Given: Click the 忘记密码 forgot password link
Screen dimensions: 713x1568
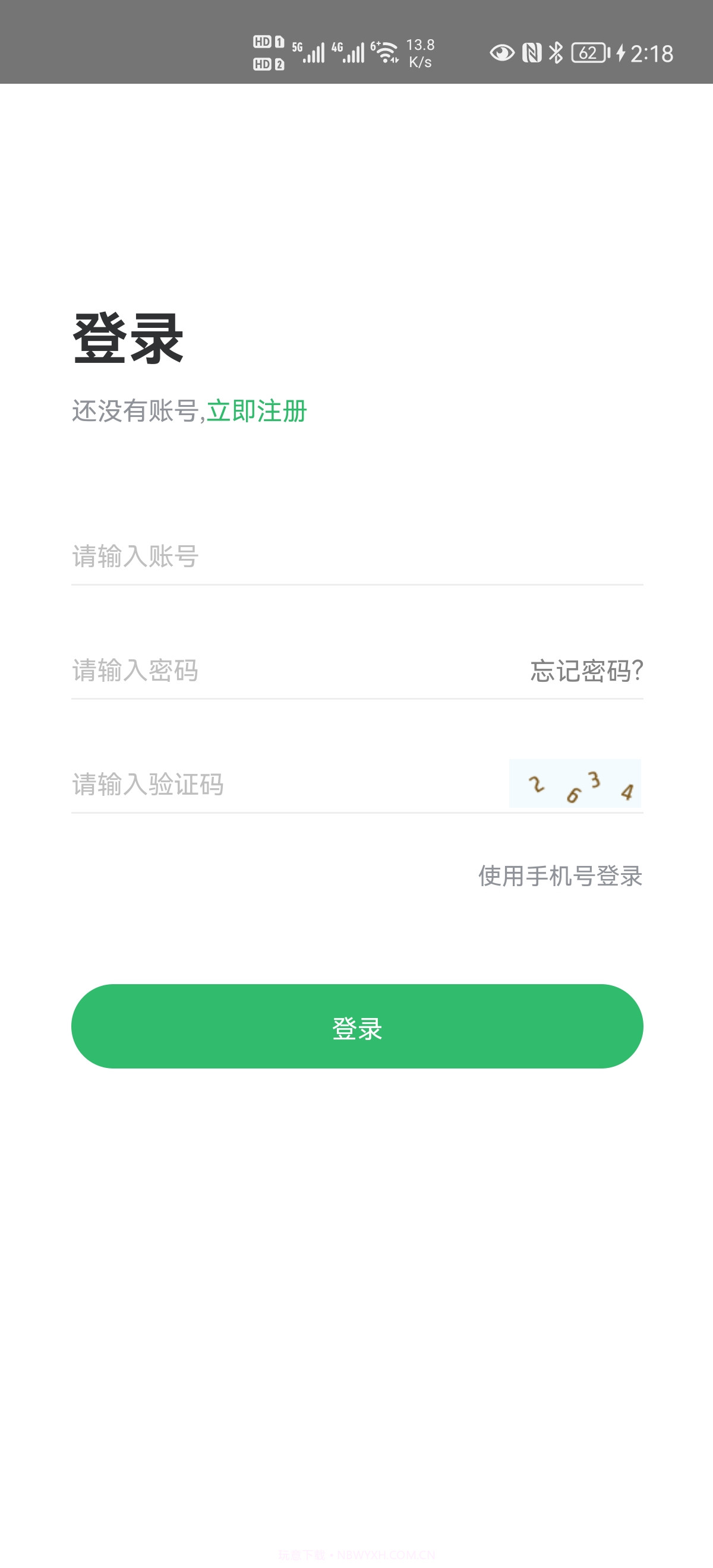Looking at the screenshot, I should click(586, 671).
